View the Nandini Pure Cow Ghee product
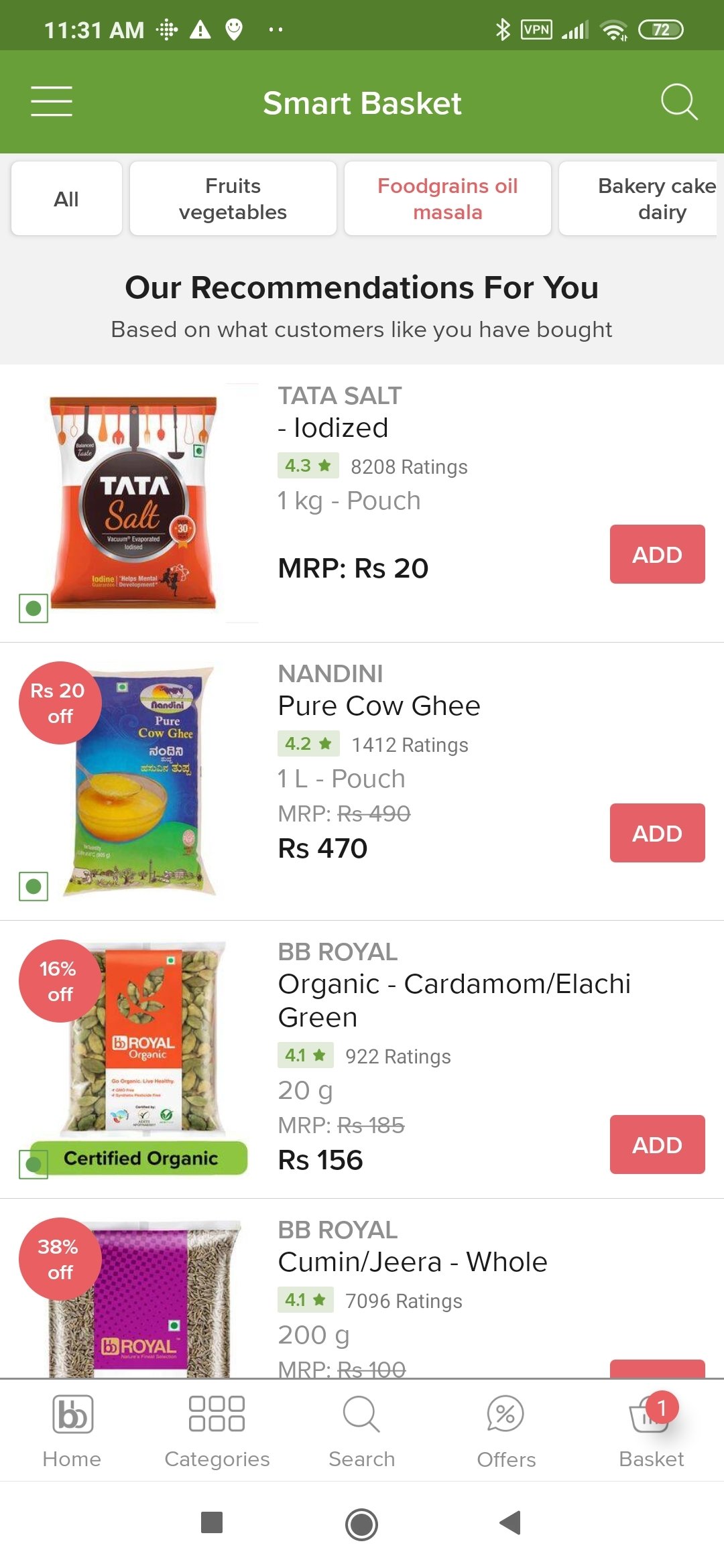Viewport: 724px width, 1568px height. click(379, 706)
